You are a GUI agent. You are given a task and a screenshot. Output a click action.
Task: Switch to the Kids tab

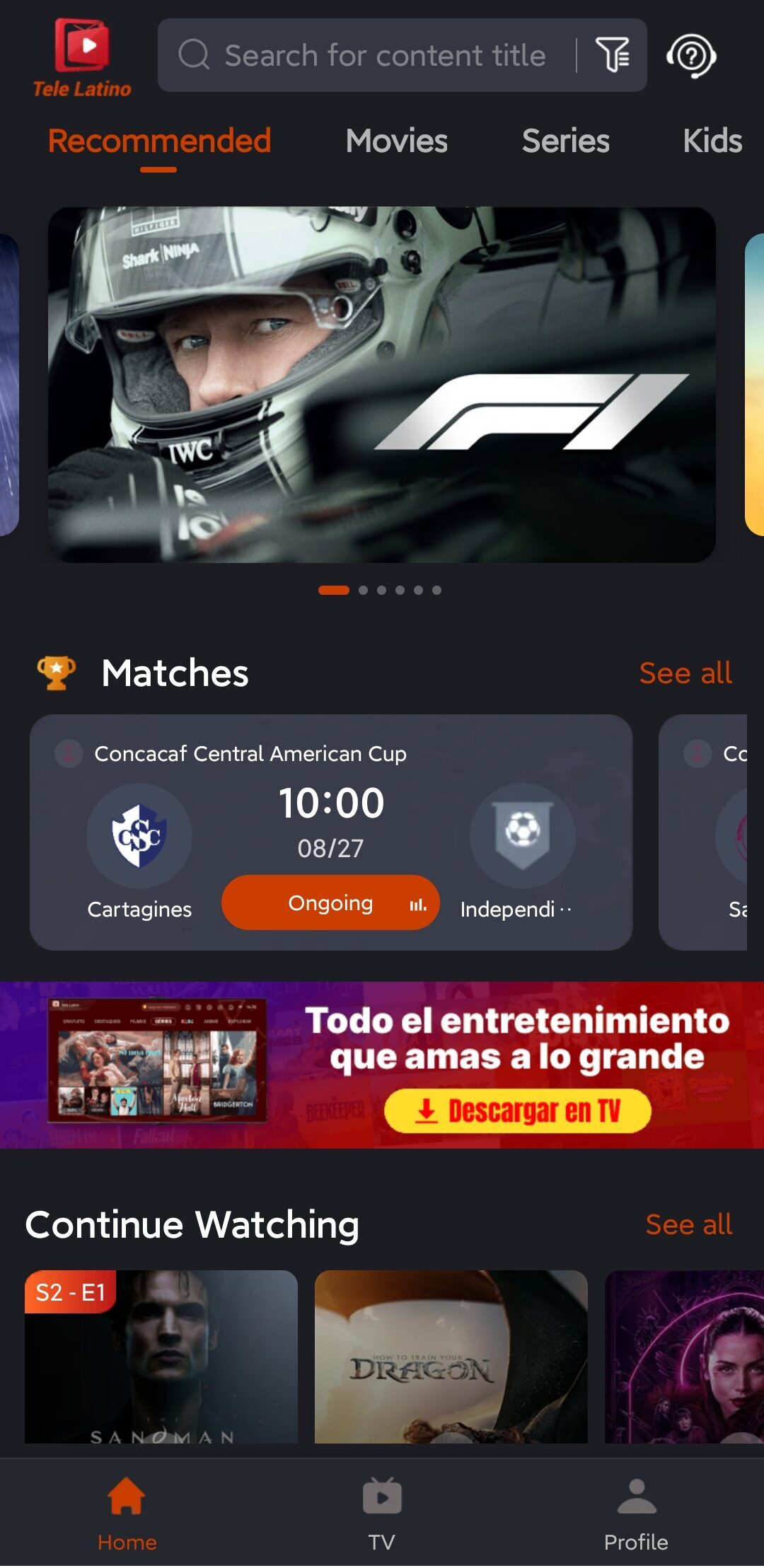tap(712, 141)
